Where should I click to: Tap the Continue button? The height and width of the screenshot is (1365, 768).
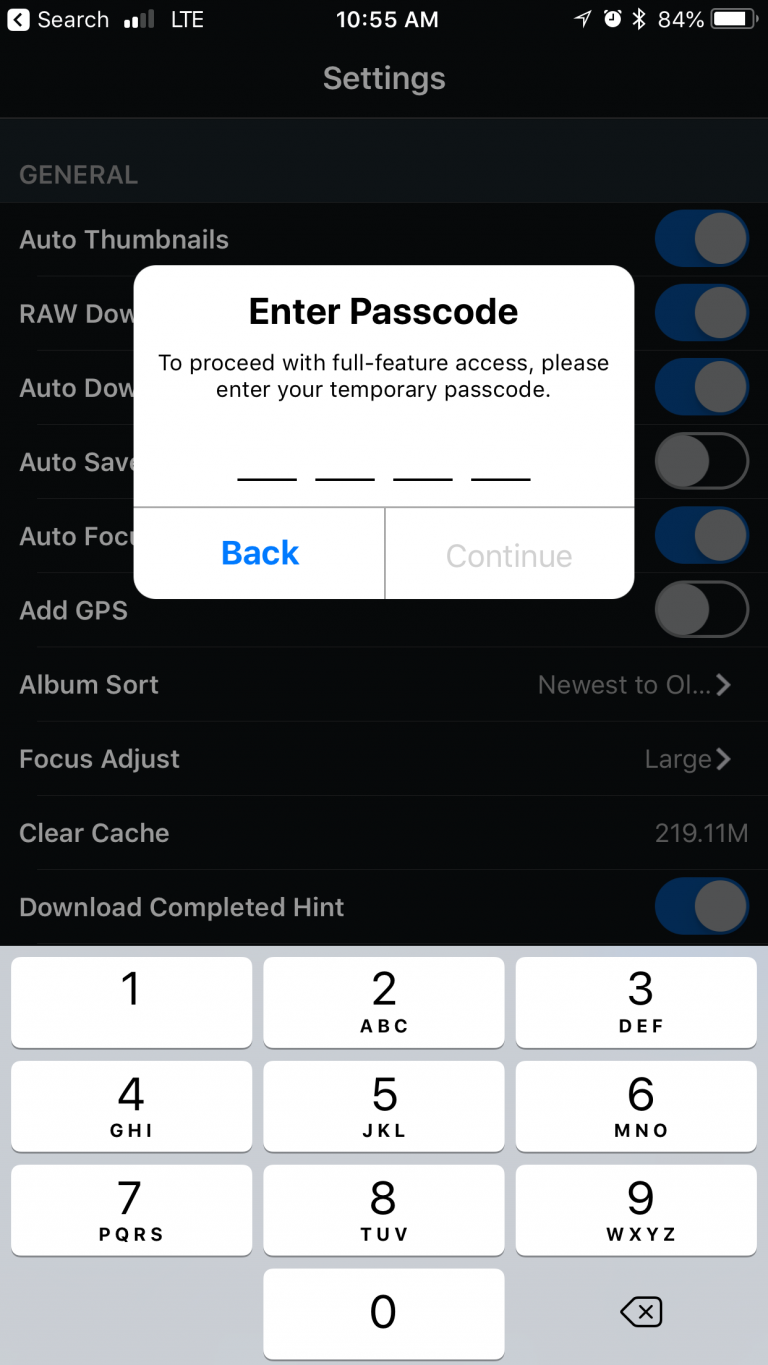(x=509, y=555)
